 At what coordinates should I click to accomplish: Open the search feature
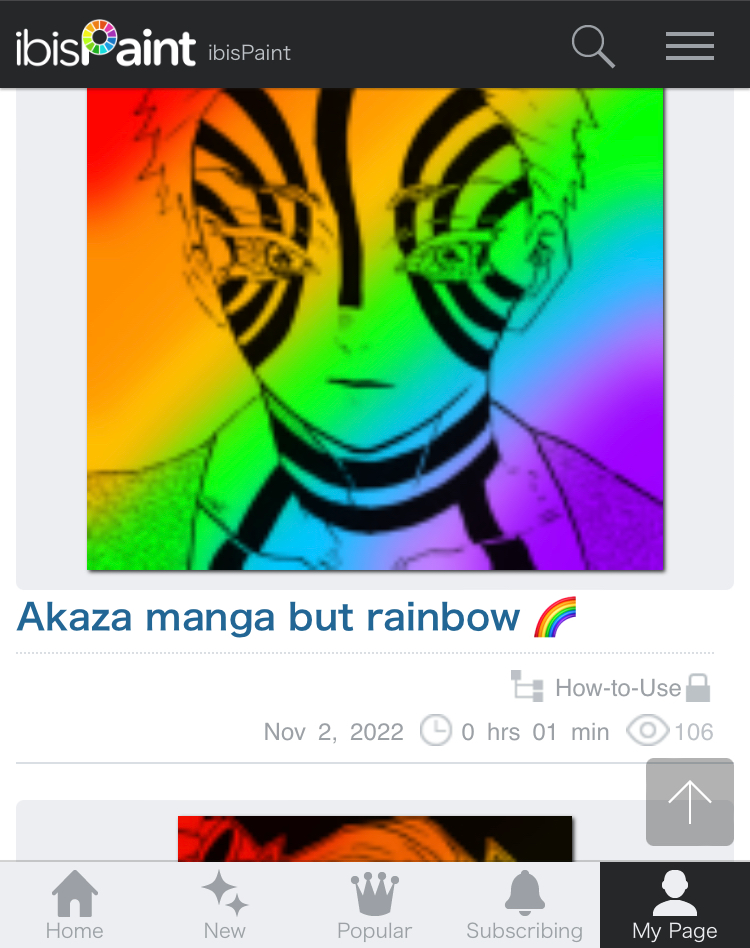tap(592, 46)
